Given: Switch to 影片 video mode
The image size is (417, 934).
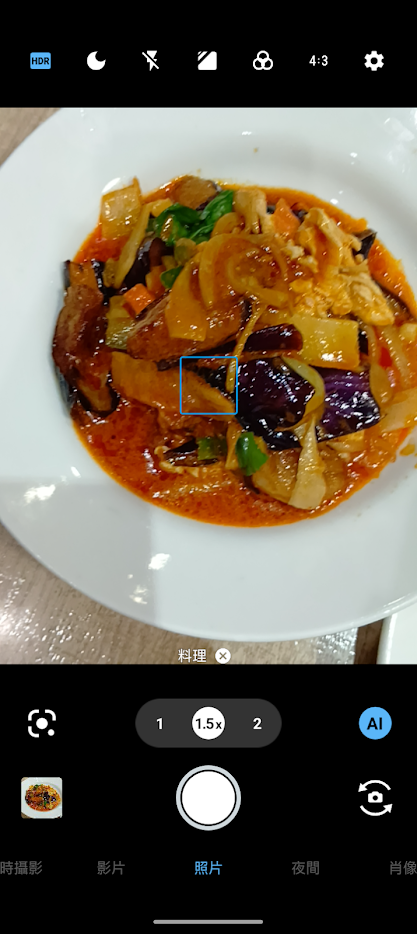Looking at the screenshot, I should click(111, 868).
